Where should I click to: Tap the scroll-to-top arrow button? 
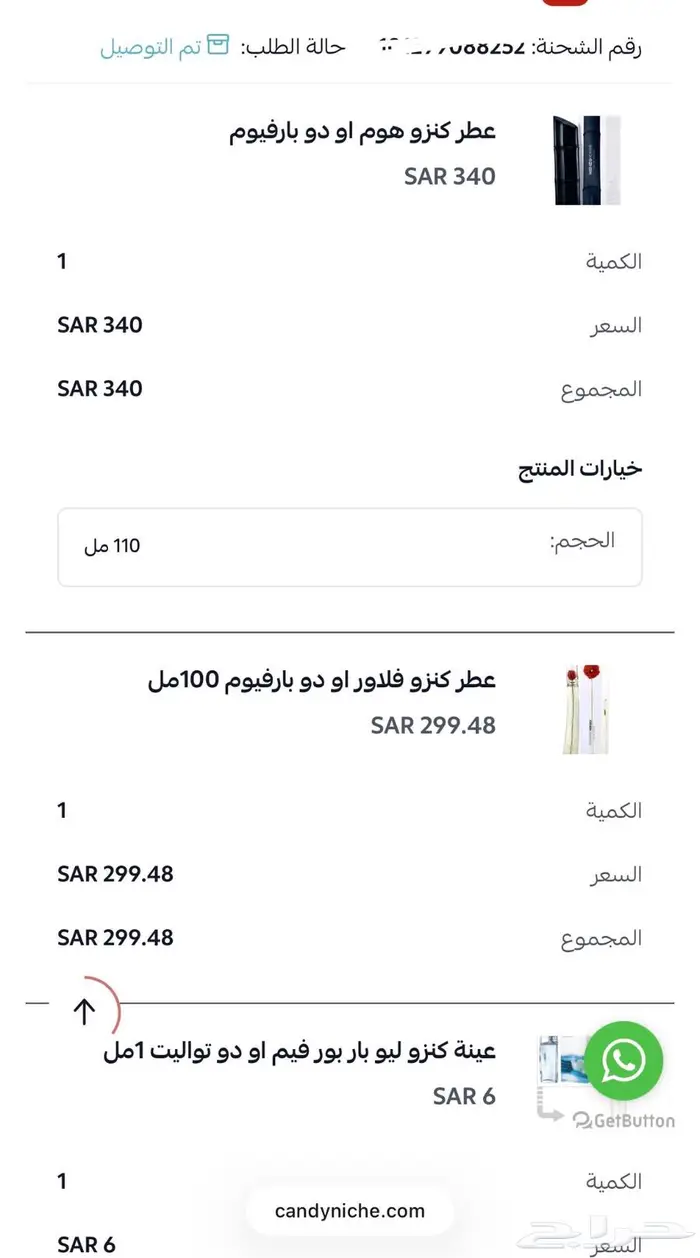pyautogui.click(x=85, y=1012)
